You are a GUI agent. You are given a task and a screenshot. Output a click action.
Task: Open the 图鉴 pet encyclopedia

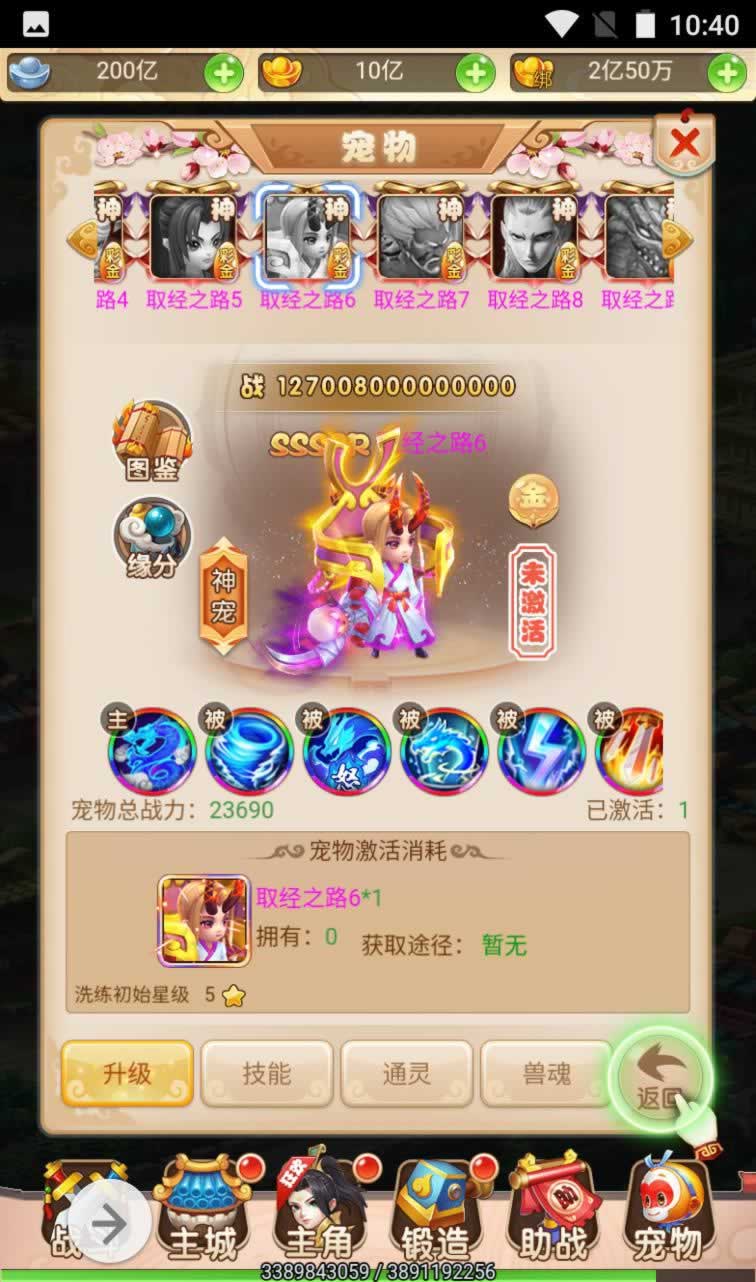(152, 440)
